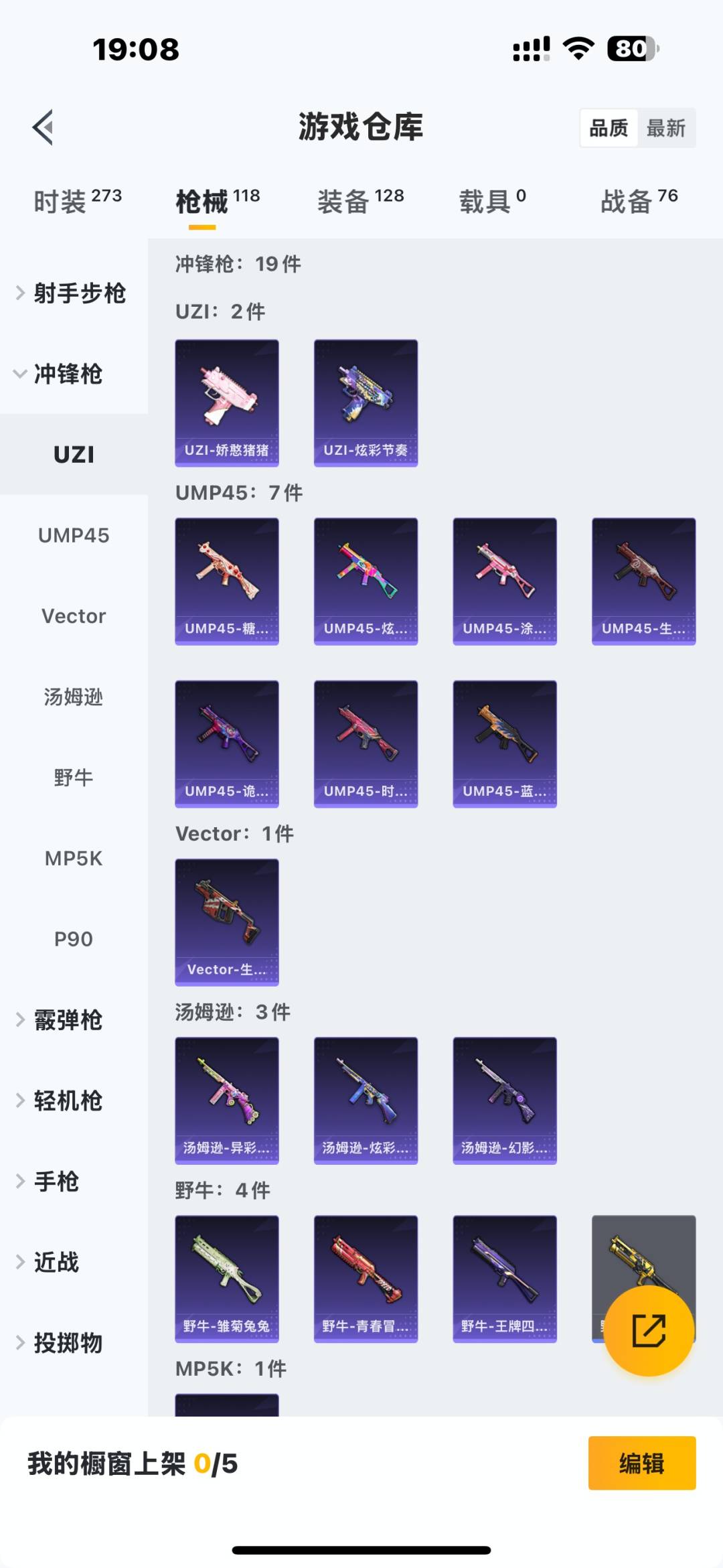Open the 装备 tab
723x1568 pixels.
(360, 201)
